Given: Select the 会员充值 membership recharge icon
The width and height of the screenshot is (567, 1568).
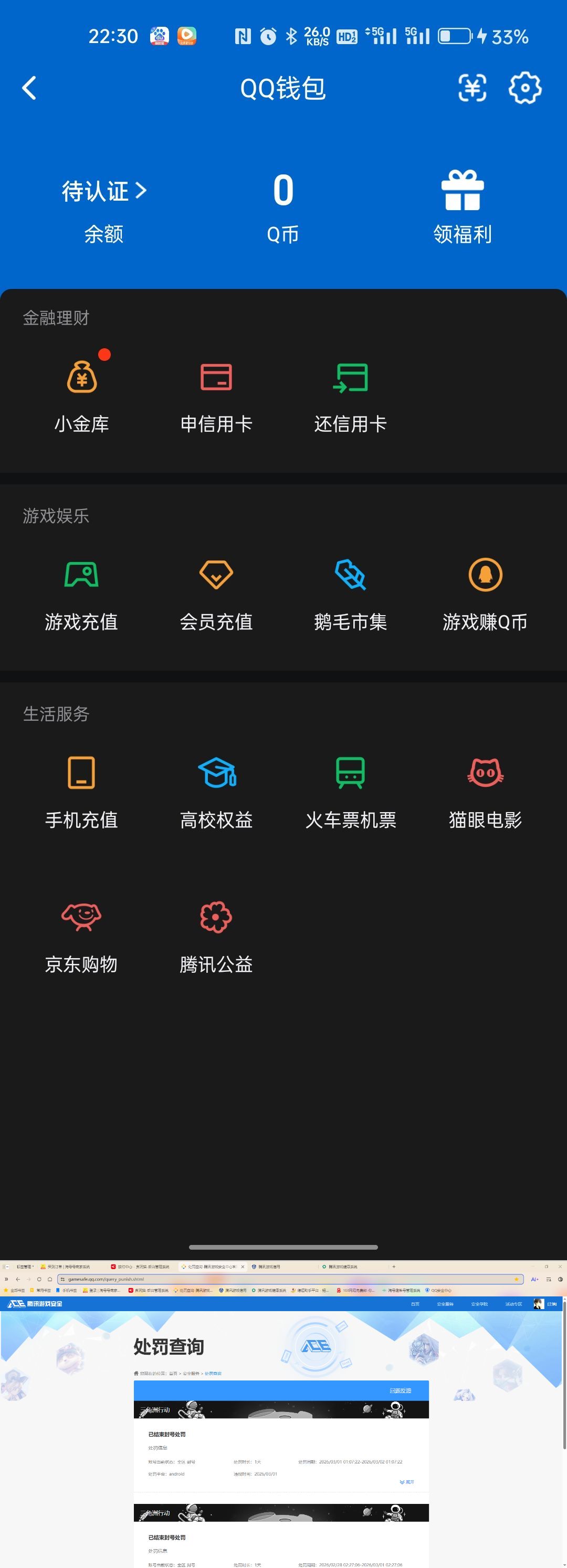Looking at the screenshot, I should coord(217,575).
